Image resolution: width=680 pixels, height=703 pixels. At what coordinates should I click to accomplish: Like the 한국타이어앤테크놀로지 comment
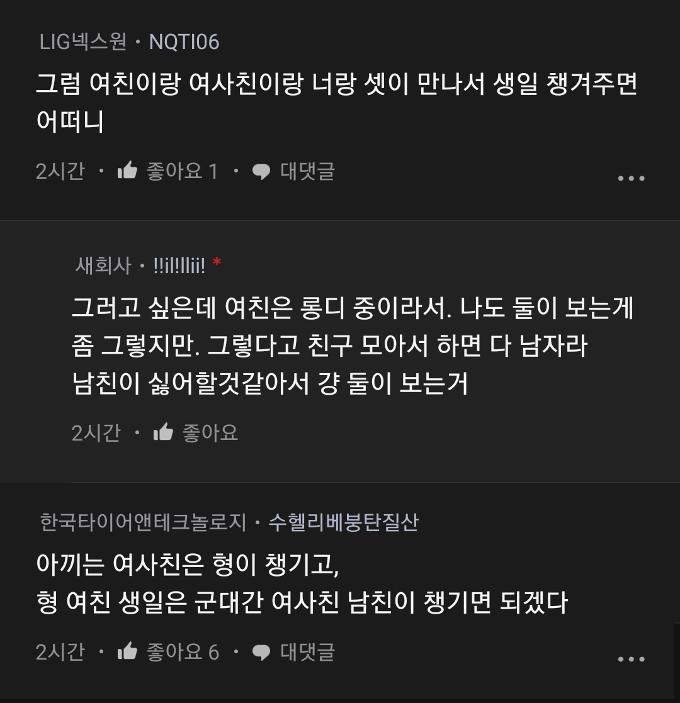pos(128,652)
